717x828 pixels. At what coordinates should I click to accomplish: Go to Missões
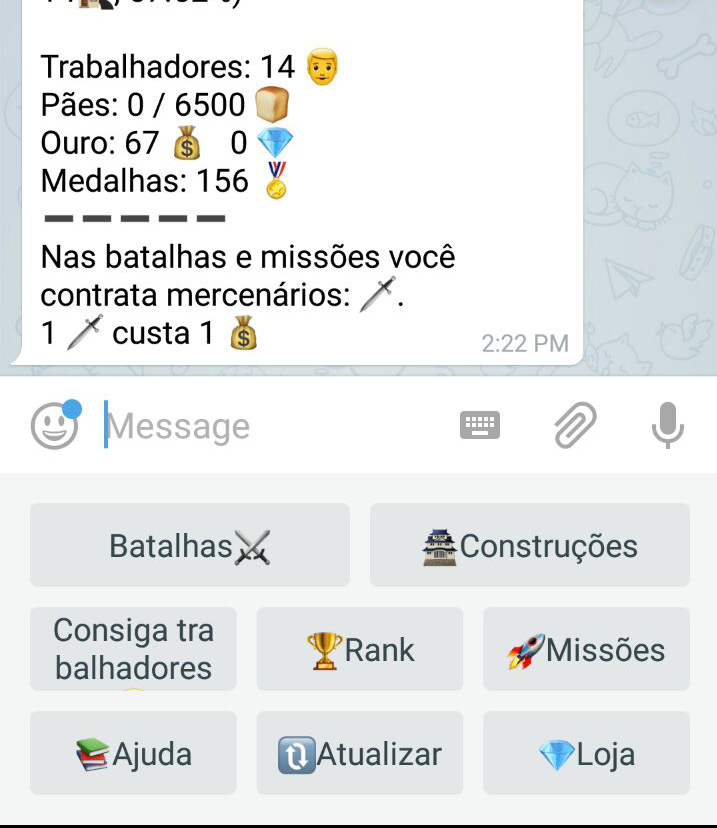pos(586,649)
